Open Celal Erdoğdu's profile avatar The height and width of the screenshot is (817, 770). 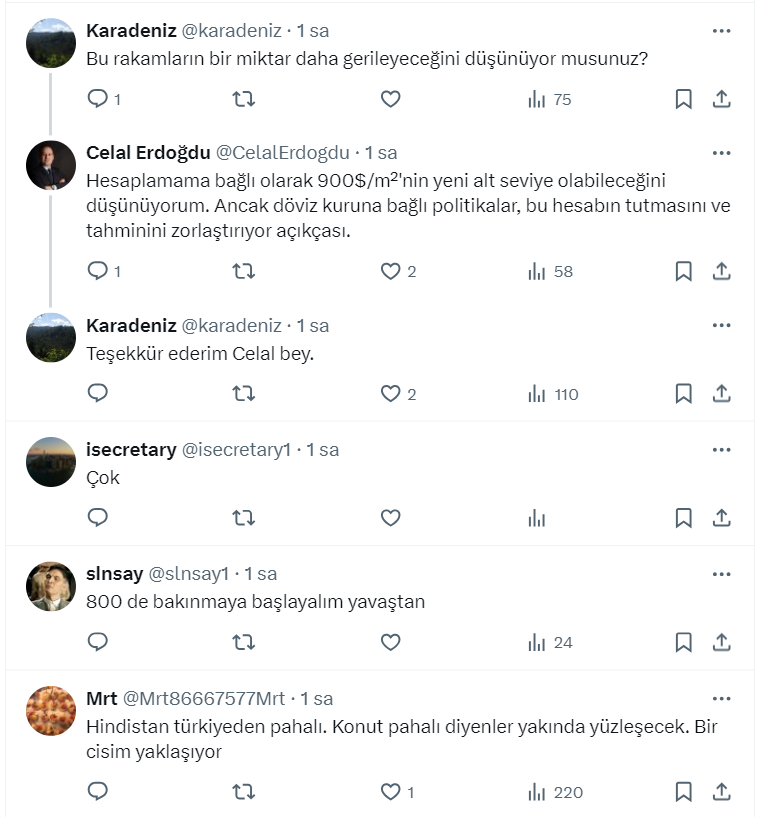[51, 166]
